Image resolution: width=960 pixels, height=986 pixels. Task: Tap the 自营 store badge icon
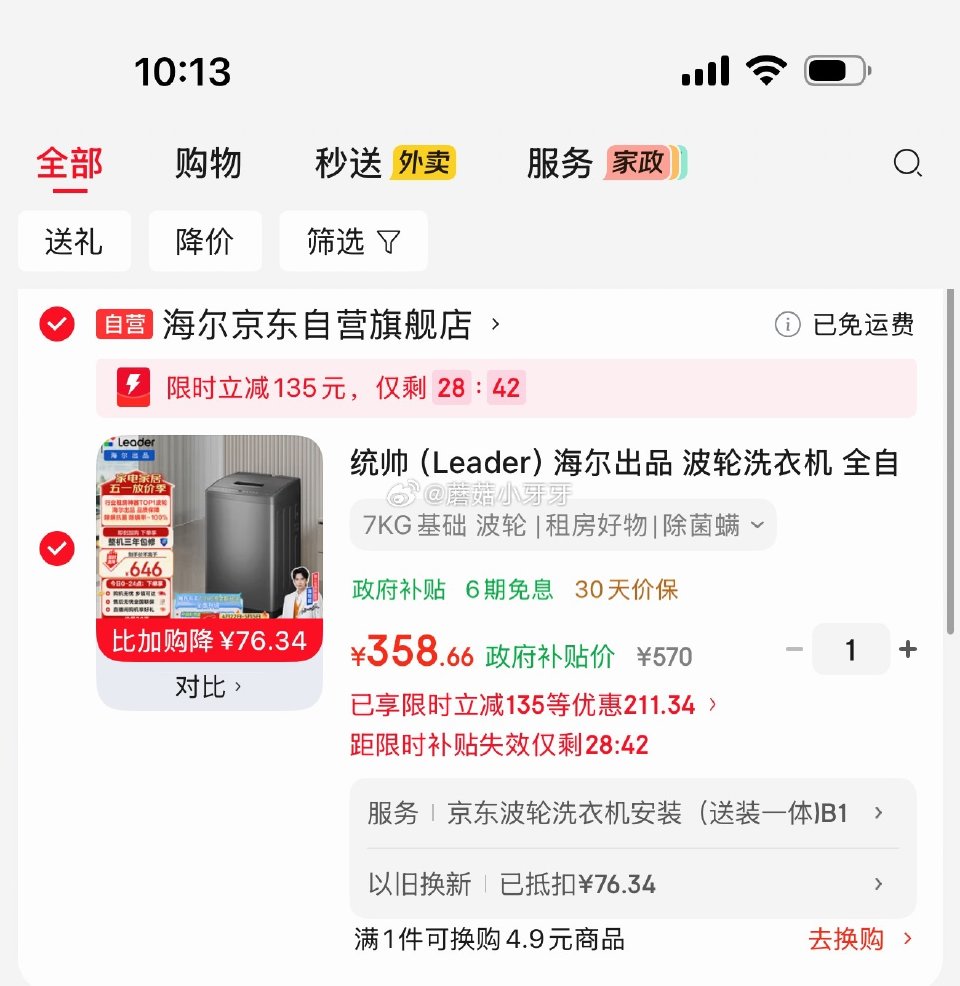(125, 324)
